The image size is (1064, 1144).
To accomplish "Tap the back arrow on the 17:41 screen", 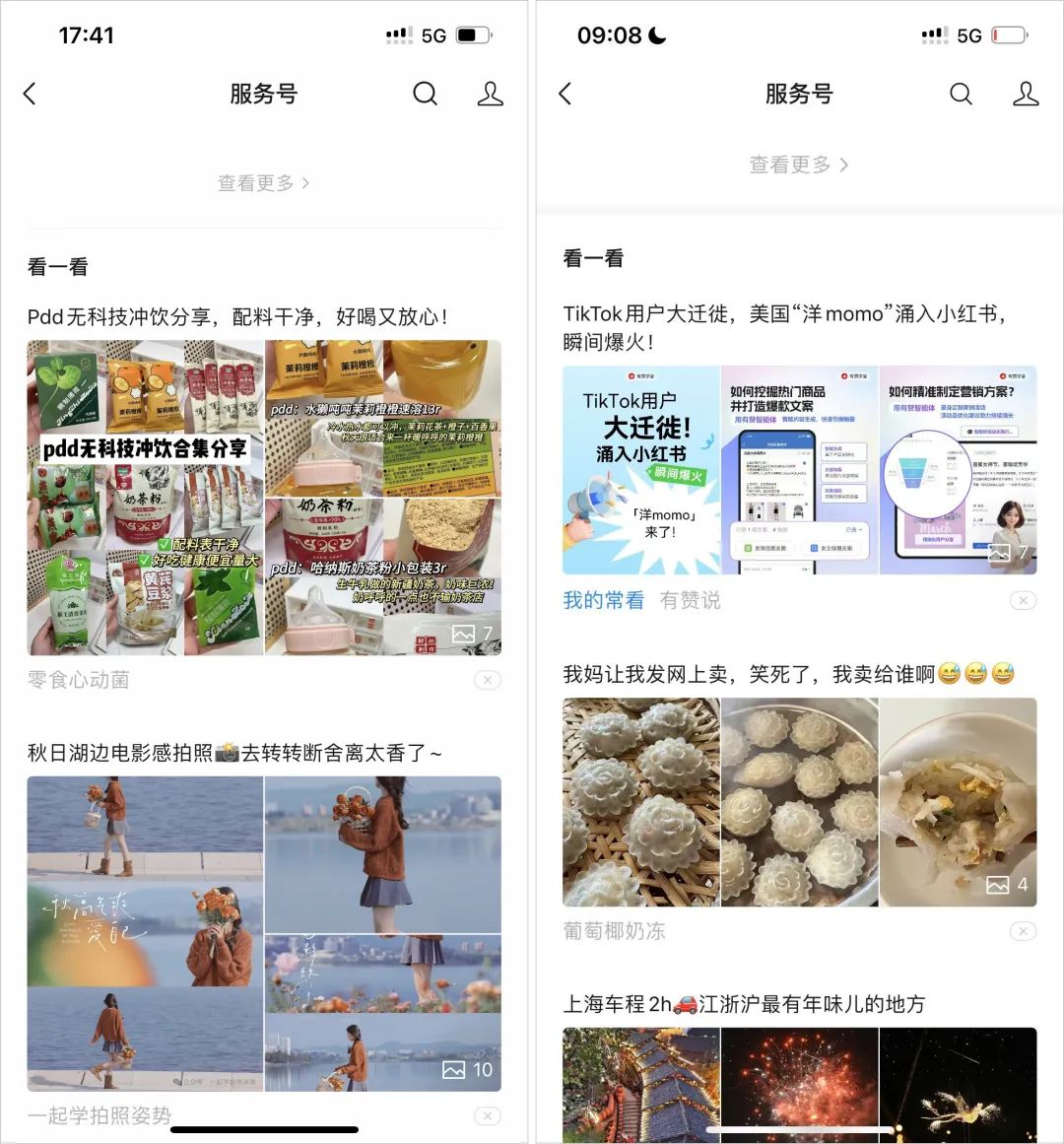I will coord(30,94).
